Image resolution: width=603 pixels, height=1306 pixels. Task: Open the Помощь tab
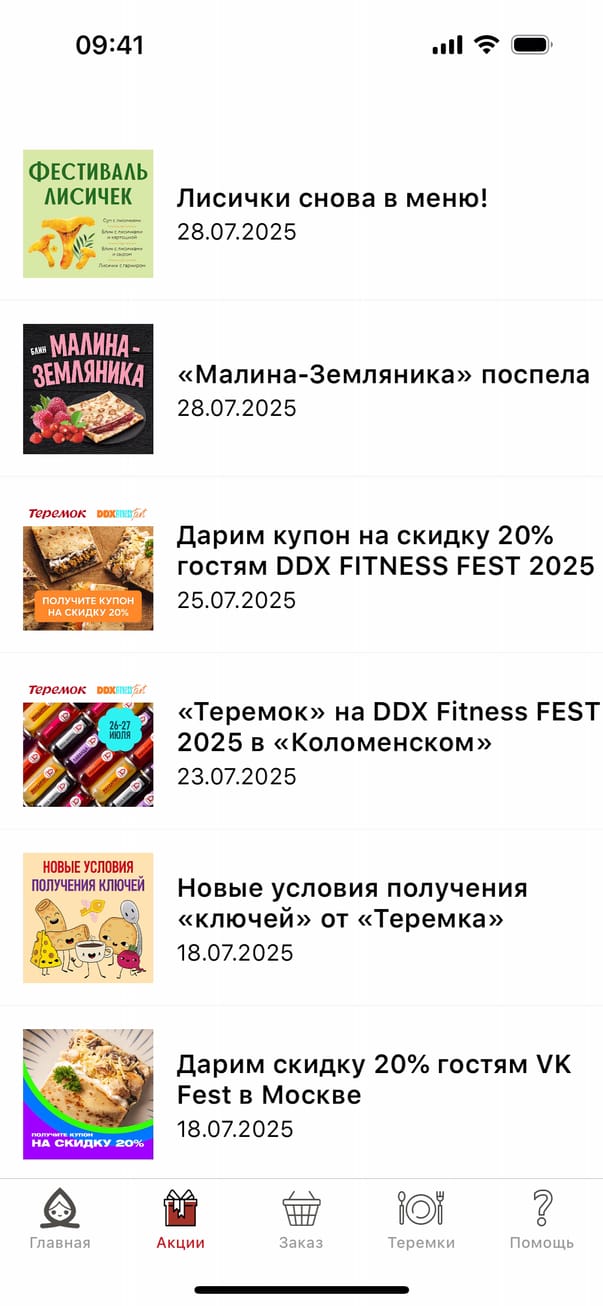pyautogui.click(x=542, y=1220)
